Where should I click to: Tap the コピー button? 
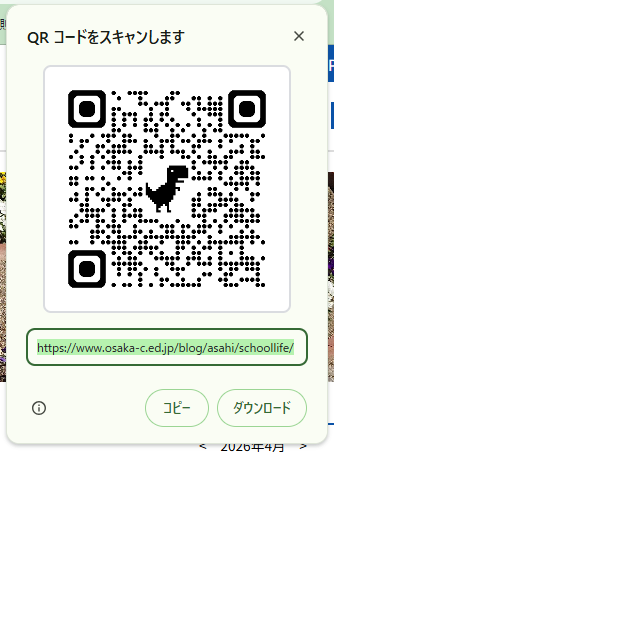pyautogui.click(x=177, y=408)
